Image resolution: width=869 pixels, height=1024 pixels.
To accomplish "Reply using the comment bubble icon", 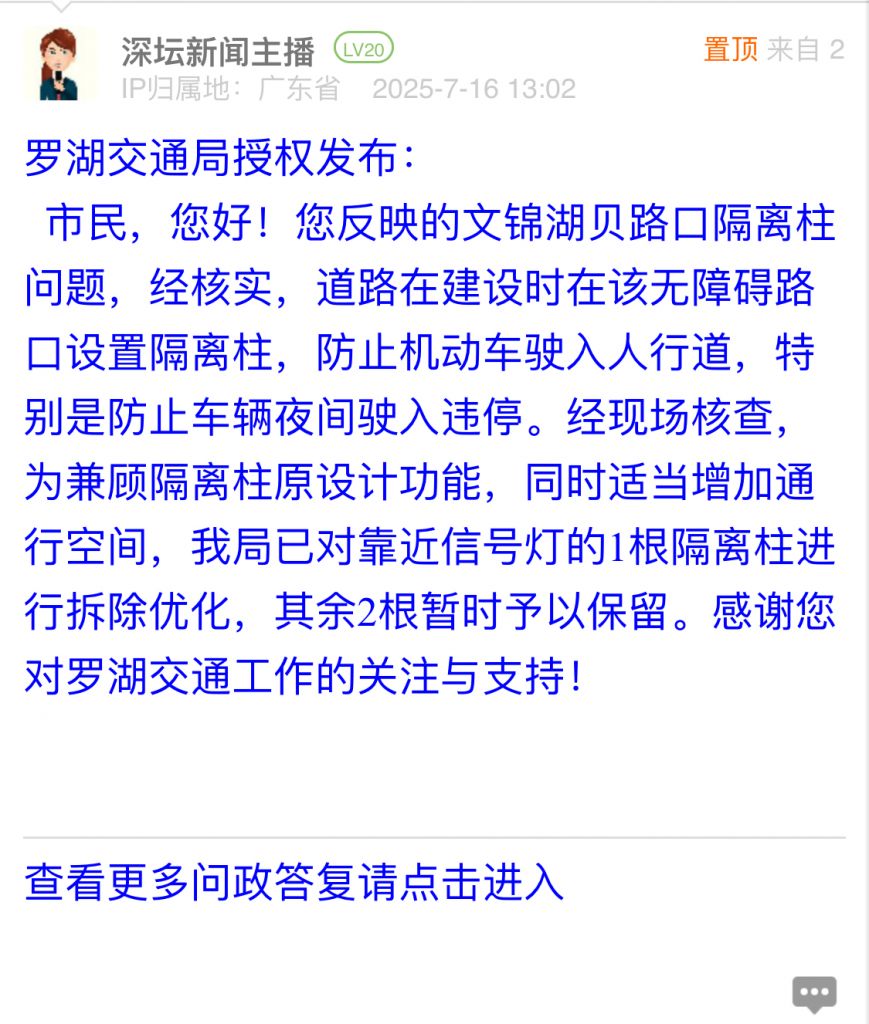I will point(814,993).
